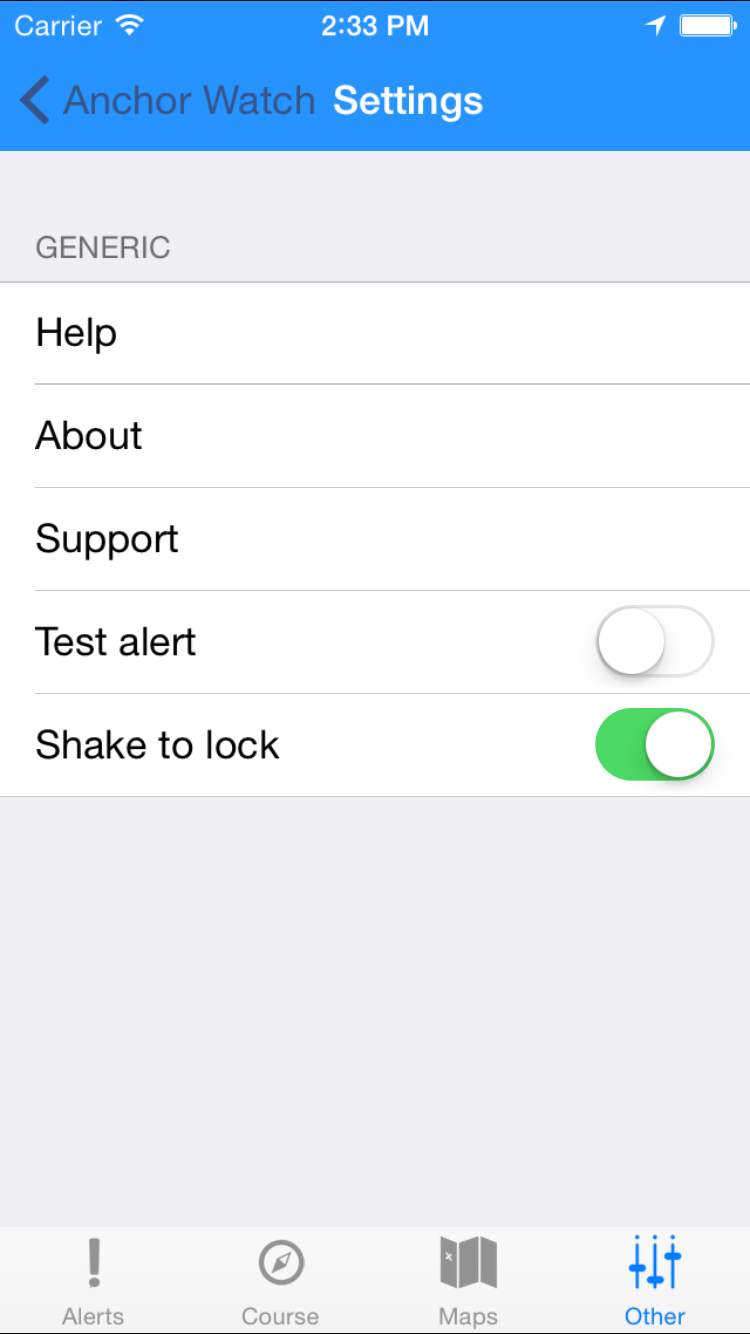Open the Help row
The width and height of the screenshot is (750, 1334).
coord(375,333)
